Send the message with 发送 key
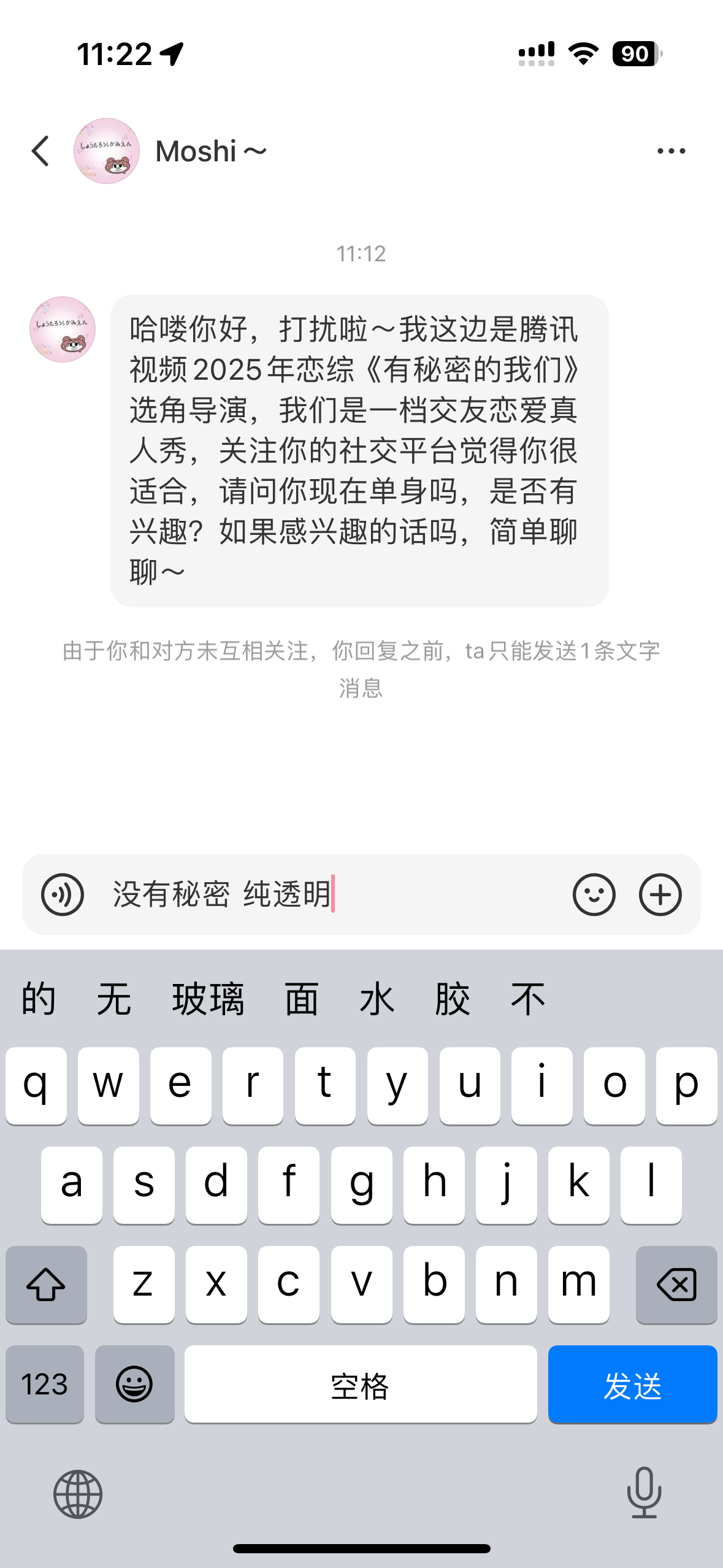 [632, 1384]
